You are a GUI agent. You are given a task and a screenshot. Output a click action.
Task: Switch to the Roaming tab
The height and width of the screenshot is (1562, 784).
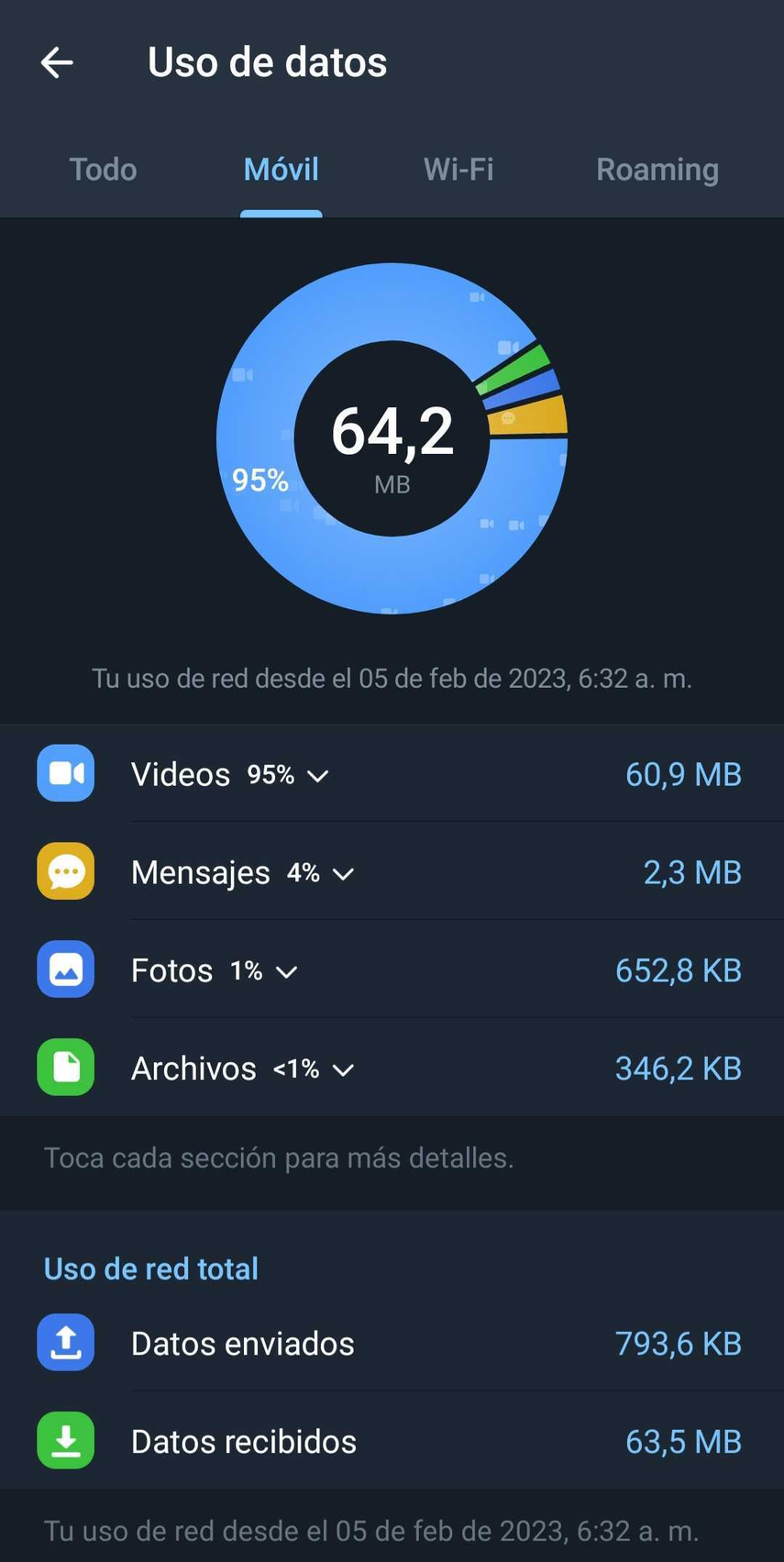657,169
